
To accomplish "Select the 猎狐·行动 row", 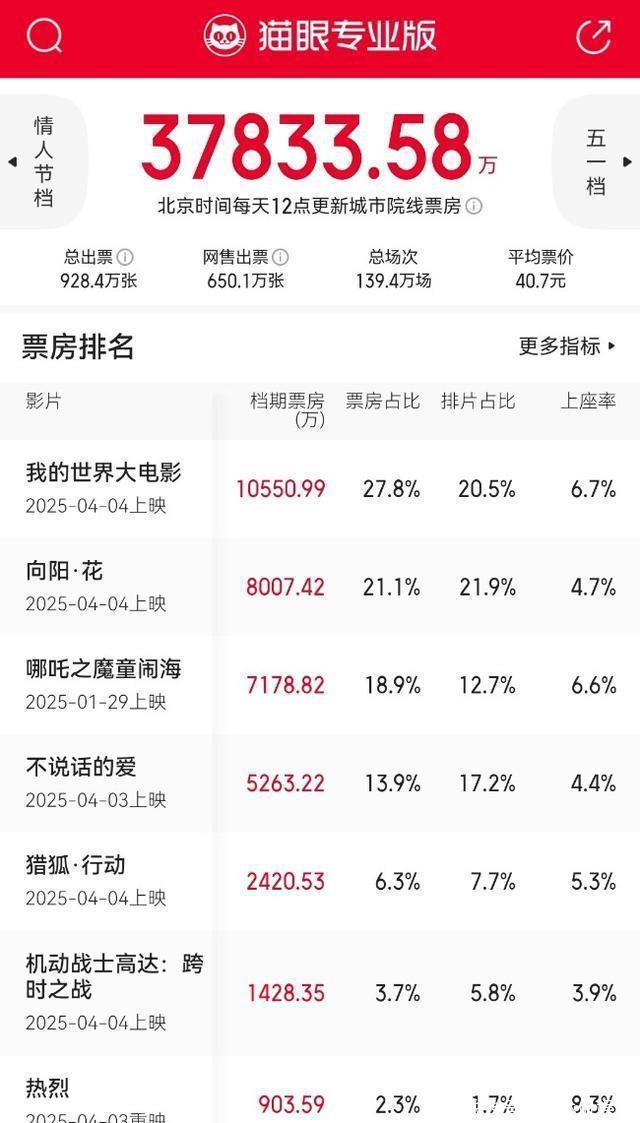I will pos(320,881).
